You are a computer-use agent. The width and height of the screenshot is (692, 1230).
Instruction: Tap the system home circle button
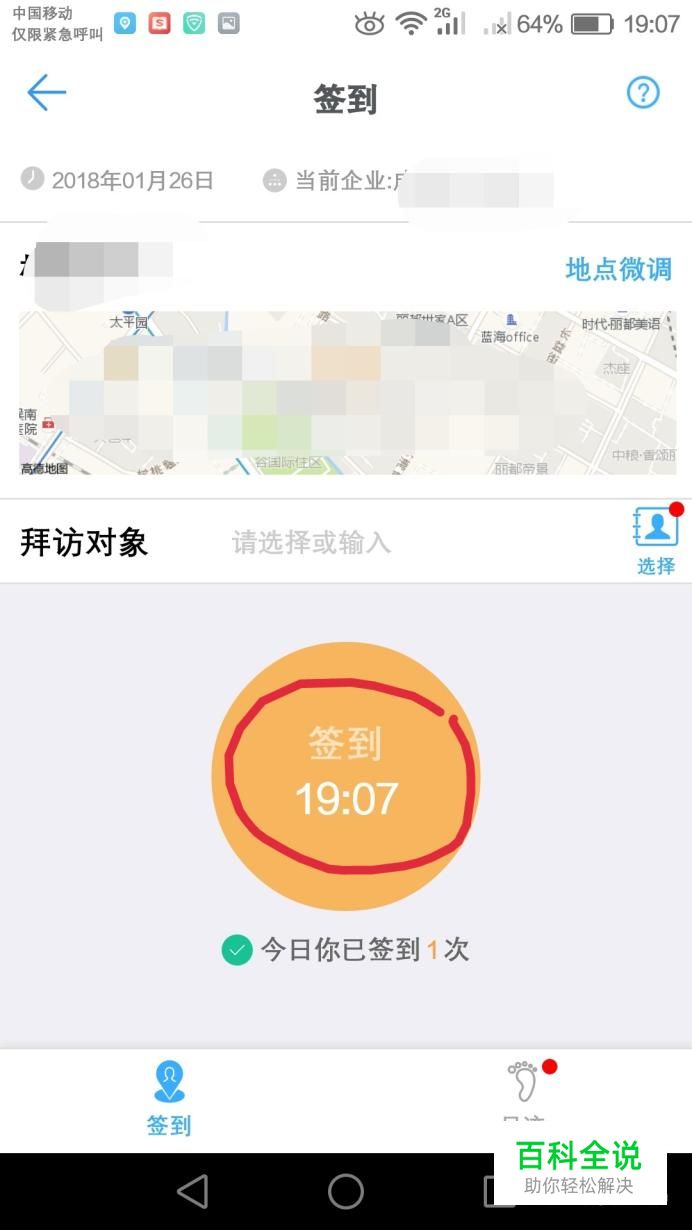point(346,1191)
